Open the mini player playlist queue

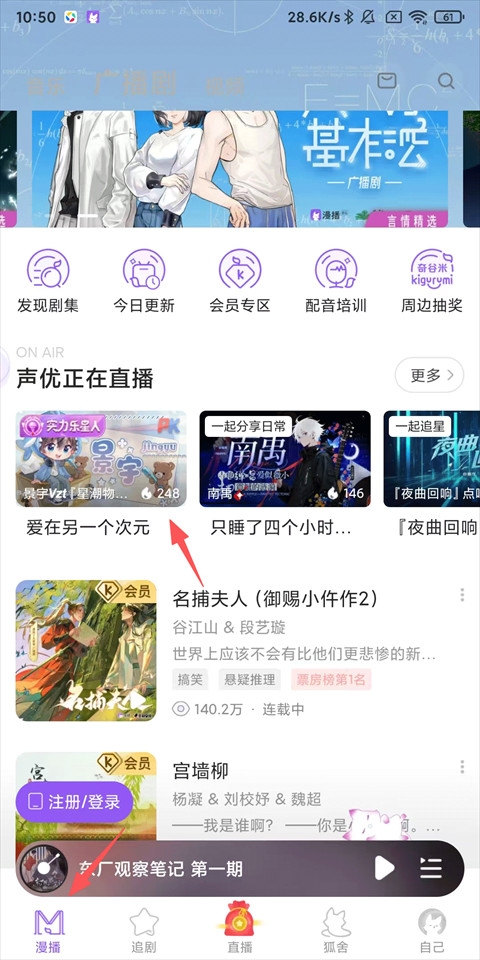430,868
